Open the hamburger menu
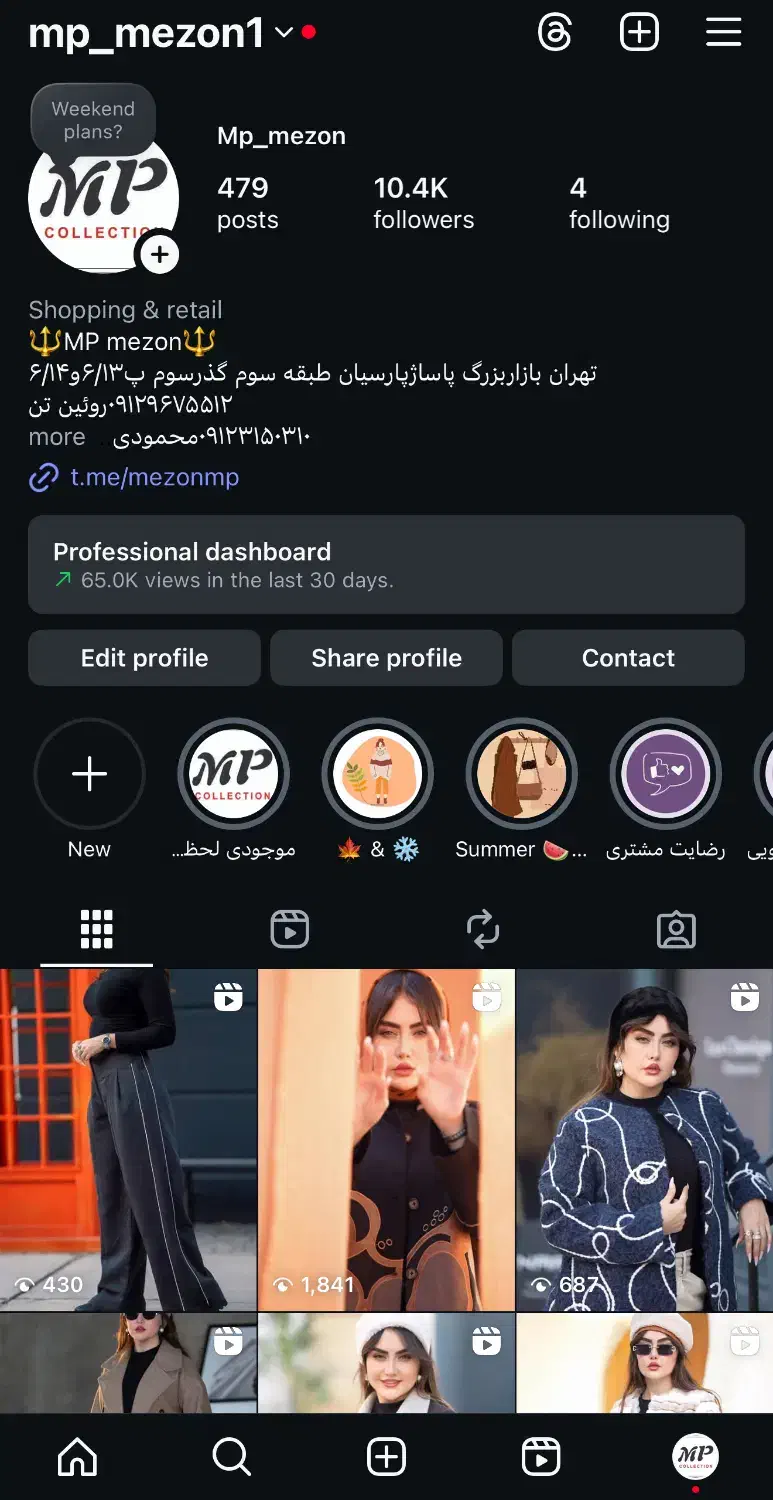The image size is (773, 1500). pyautogui.click(x=723, y=33)
